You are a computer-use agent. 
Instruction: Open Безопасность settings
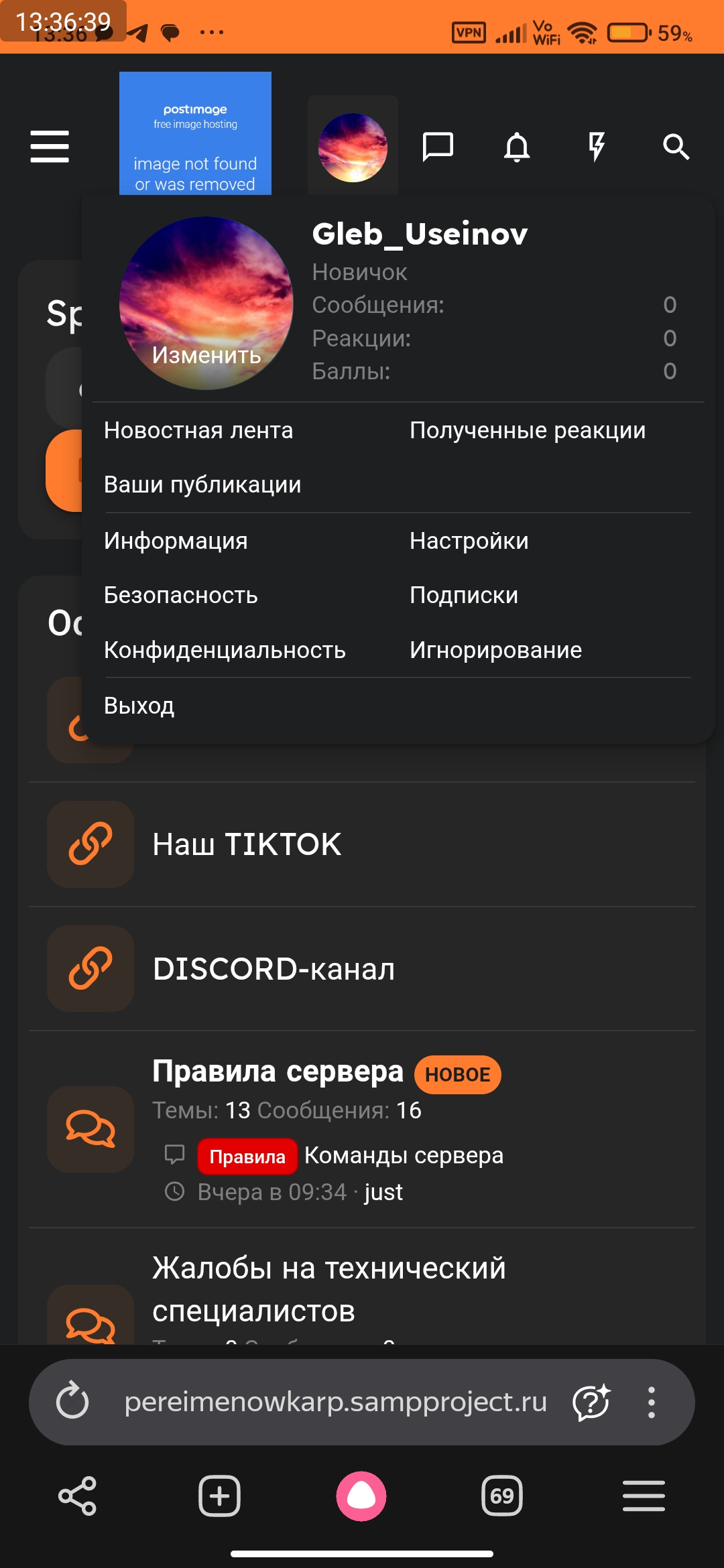[181, 595]
